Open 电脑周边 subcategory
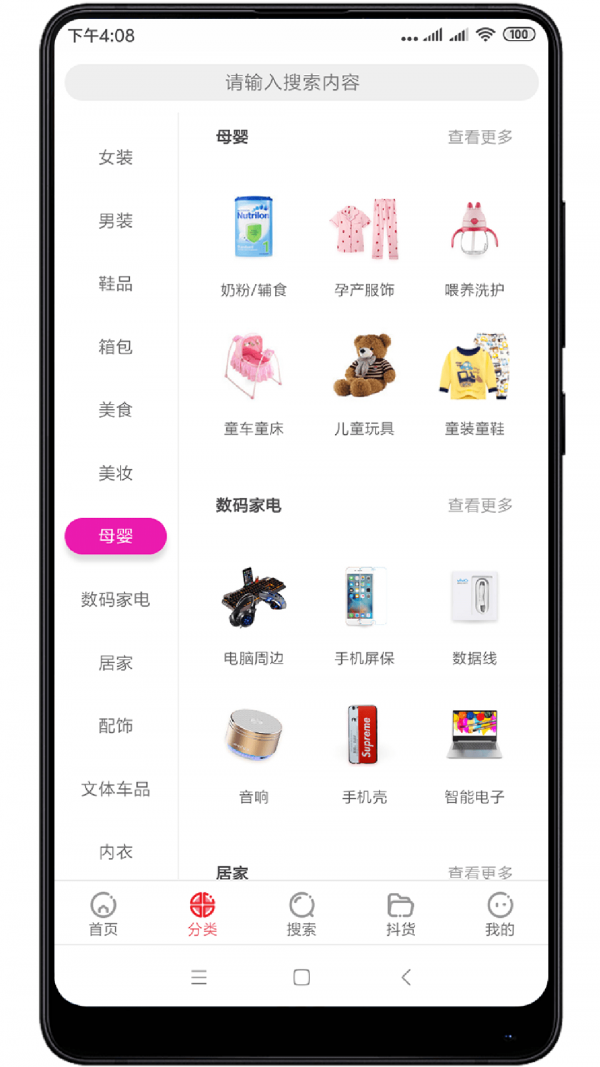 point(254,613)
